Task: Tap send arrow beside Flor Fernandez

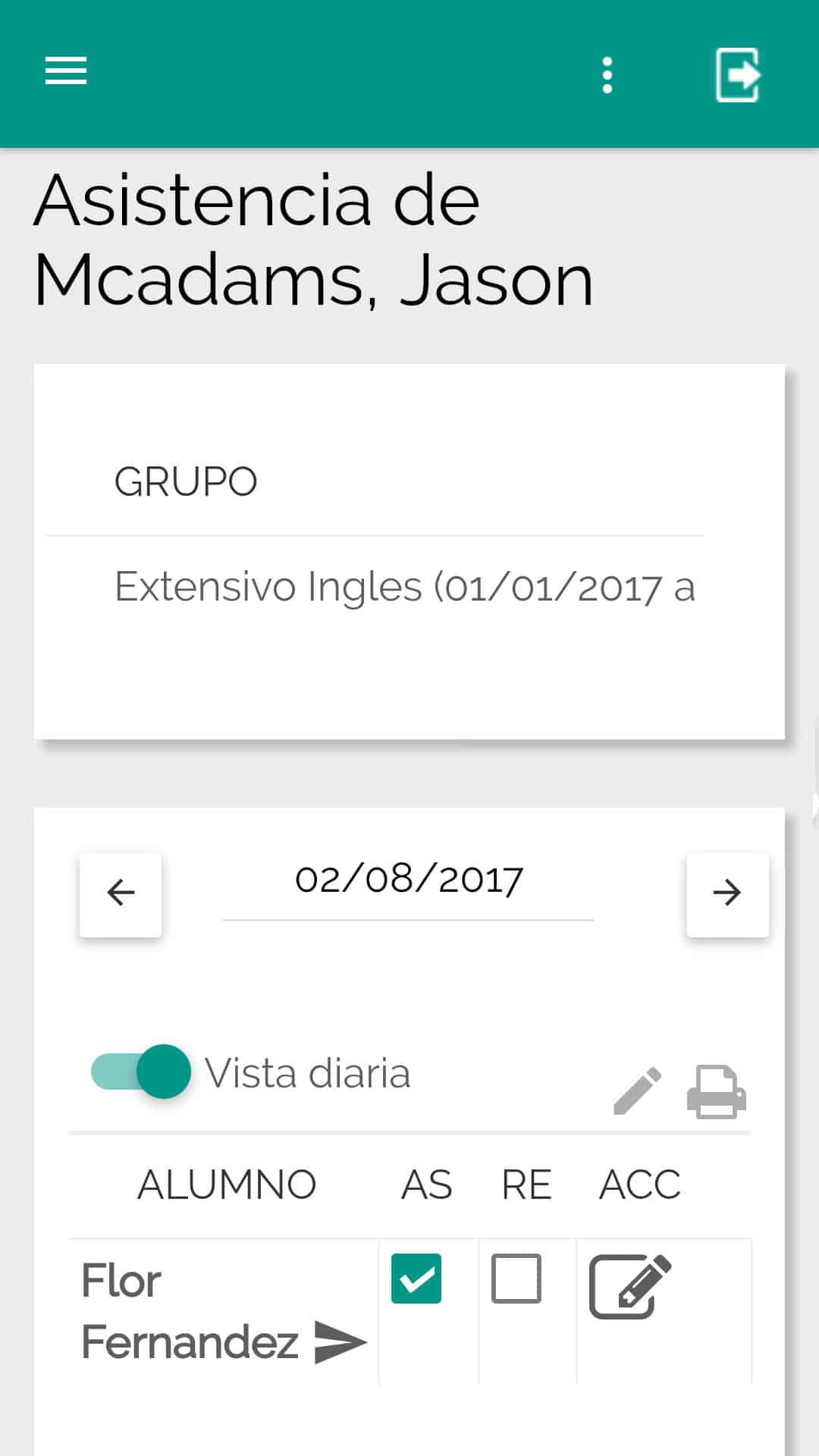Action: point(340,1342)
